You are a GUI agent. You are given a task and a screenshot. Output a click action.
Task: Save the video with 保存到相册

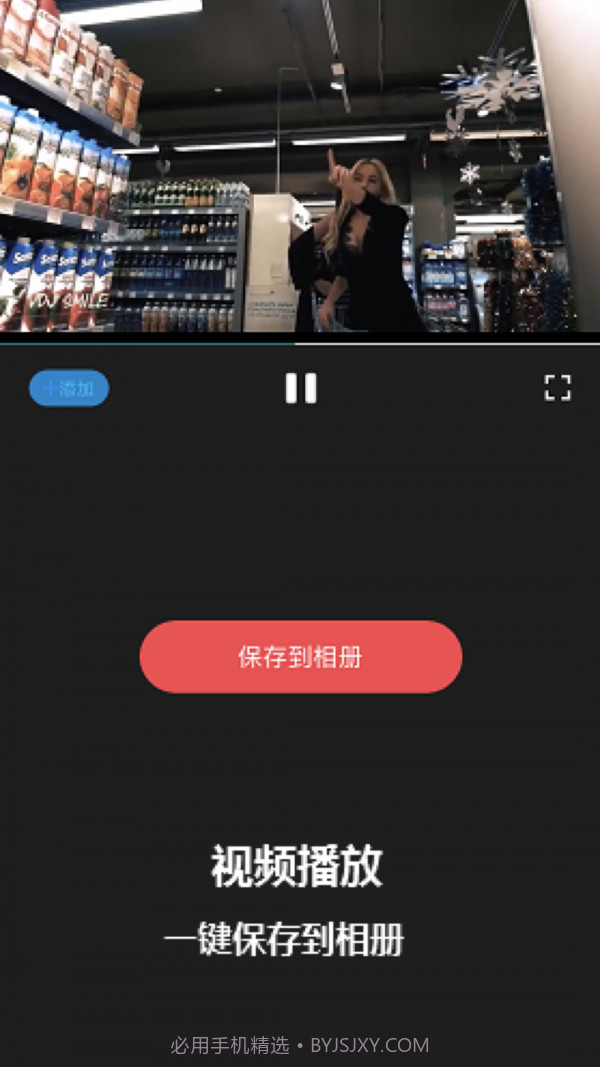click(301, 657)
